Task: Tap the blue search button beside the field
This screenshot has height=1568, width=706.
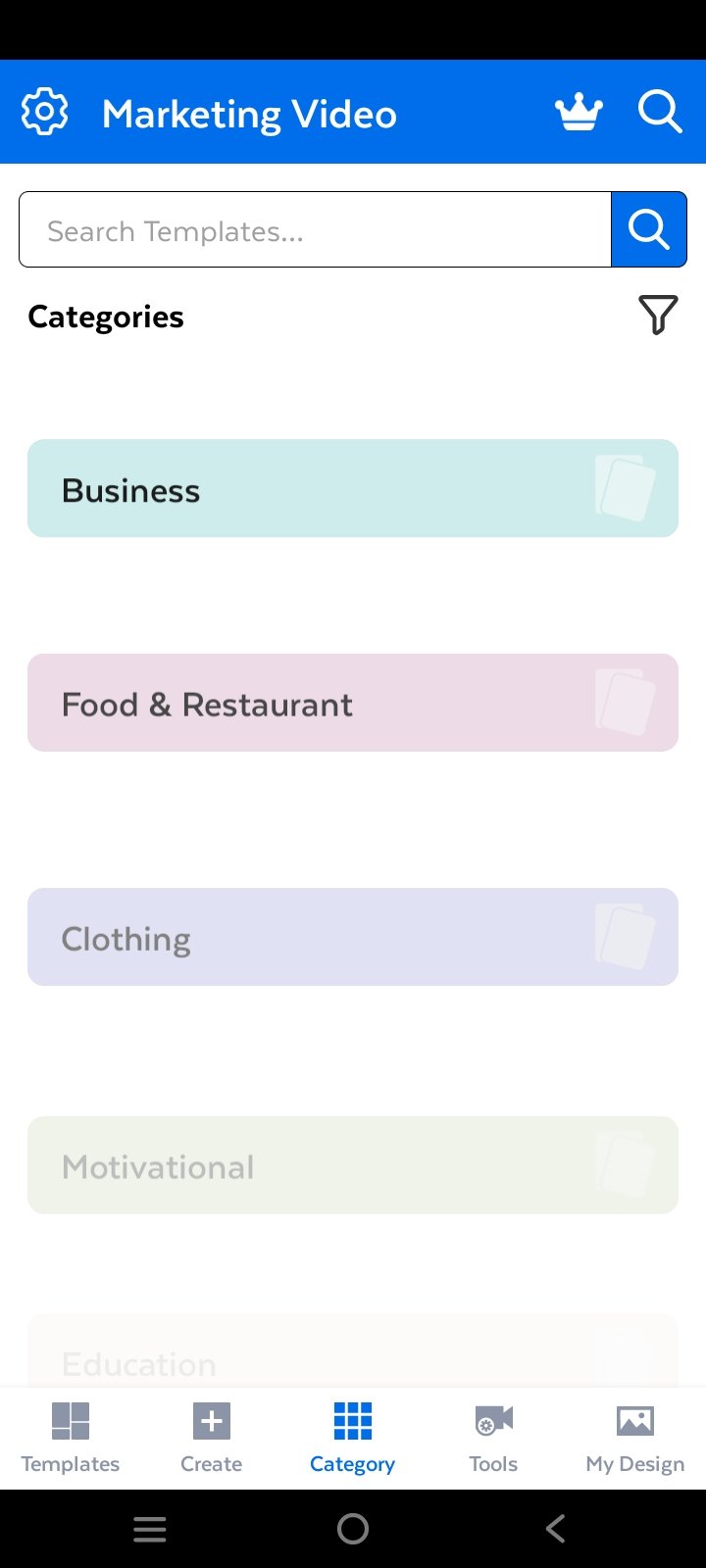Action: 648,230
